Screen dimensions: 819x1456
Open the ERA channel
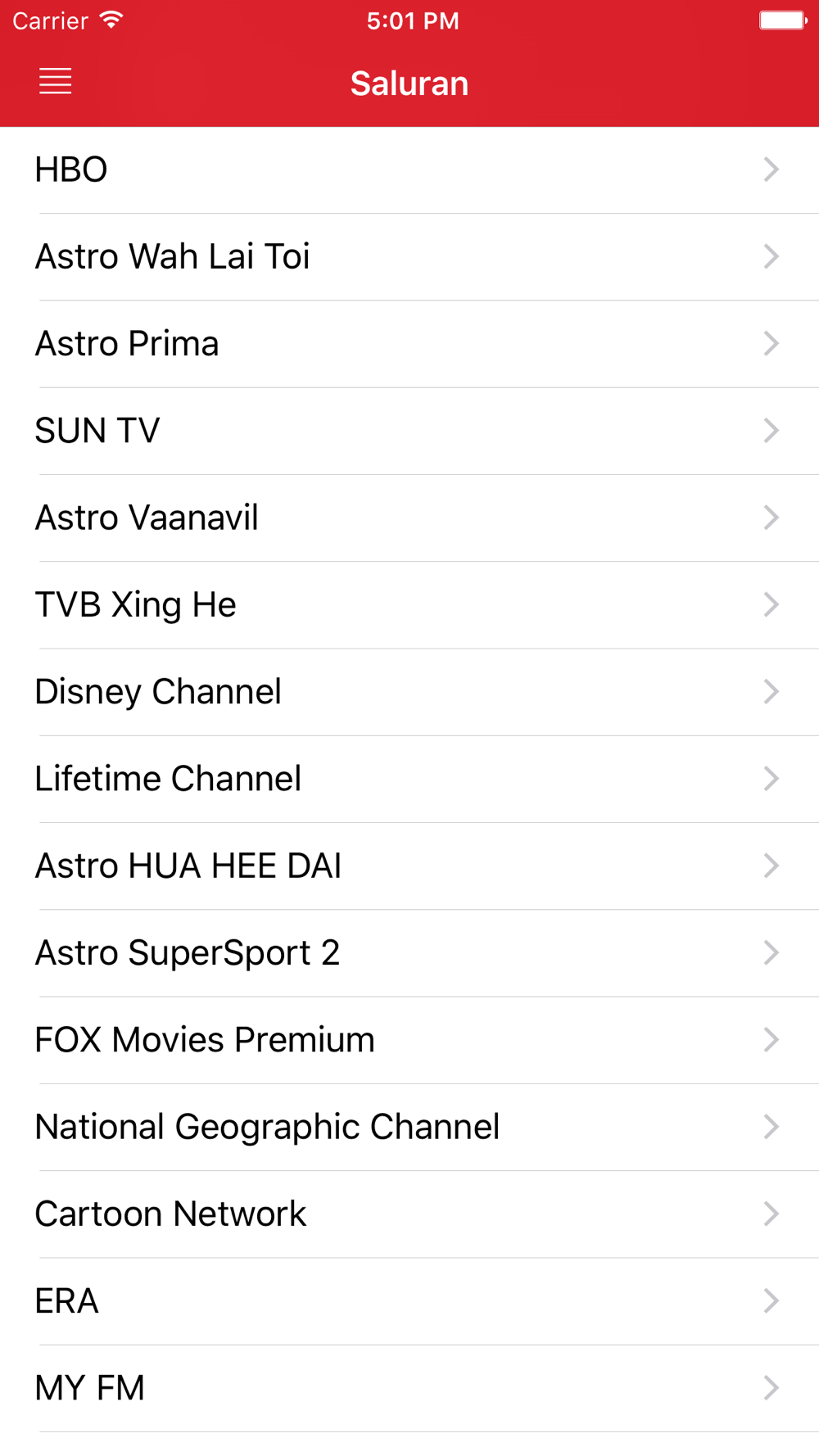coord(409,1301)
